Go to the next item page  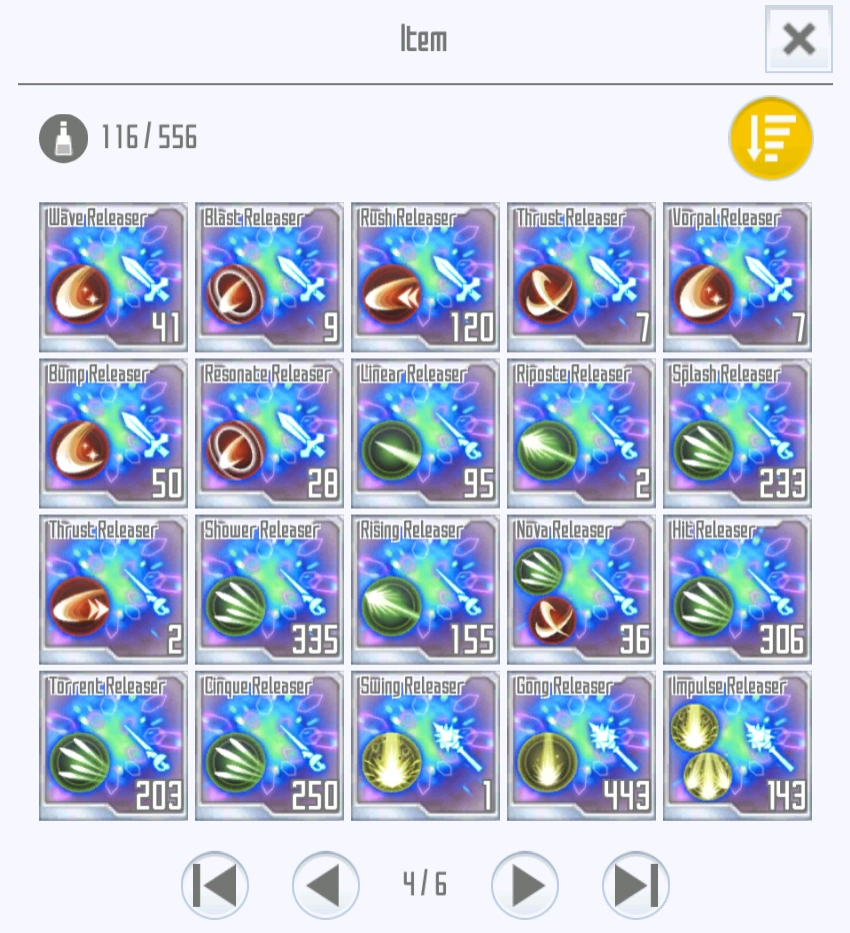(x=525, y=884)
